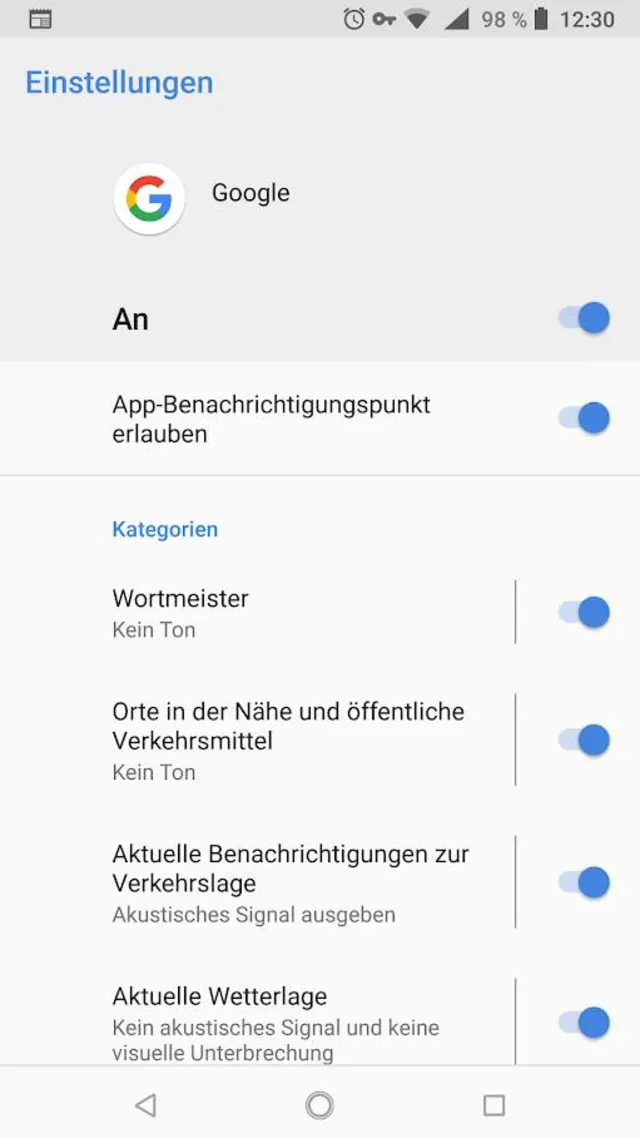
Task: Turn off the main 'An' notifications switch
Action: click(x=584, y=319)
